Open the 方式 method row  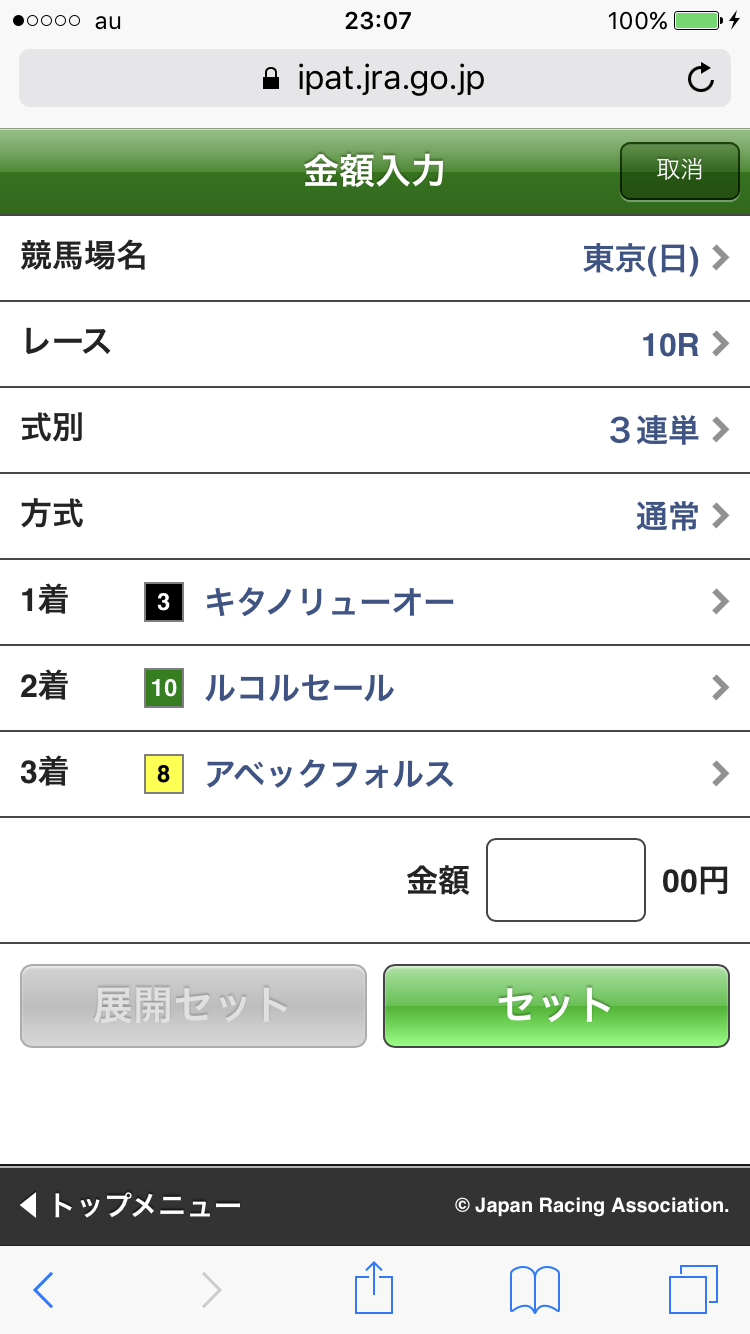click(375, 516)
